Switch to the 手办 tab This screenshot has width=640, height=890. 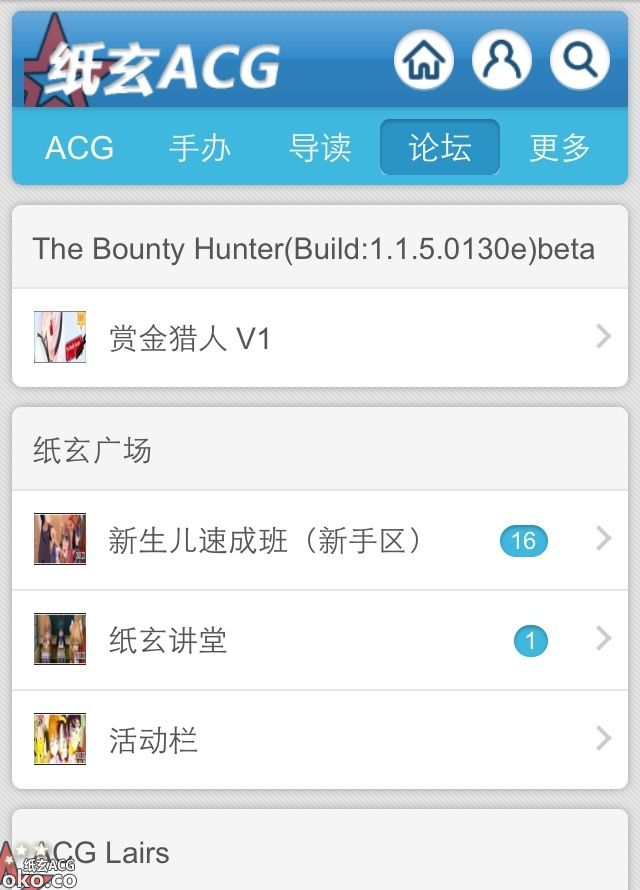[x=200, y=148]
